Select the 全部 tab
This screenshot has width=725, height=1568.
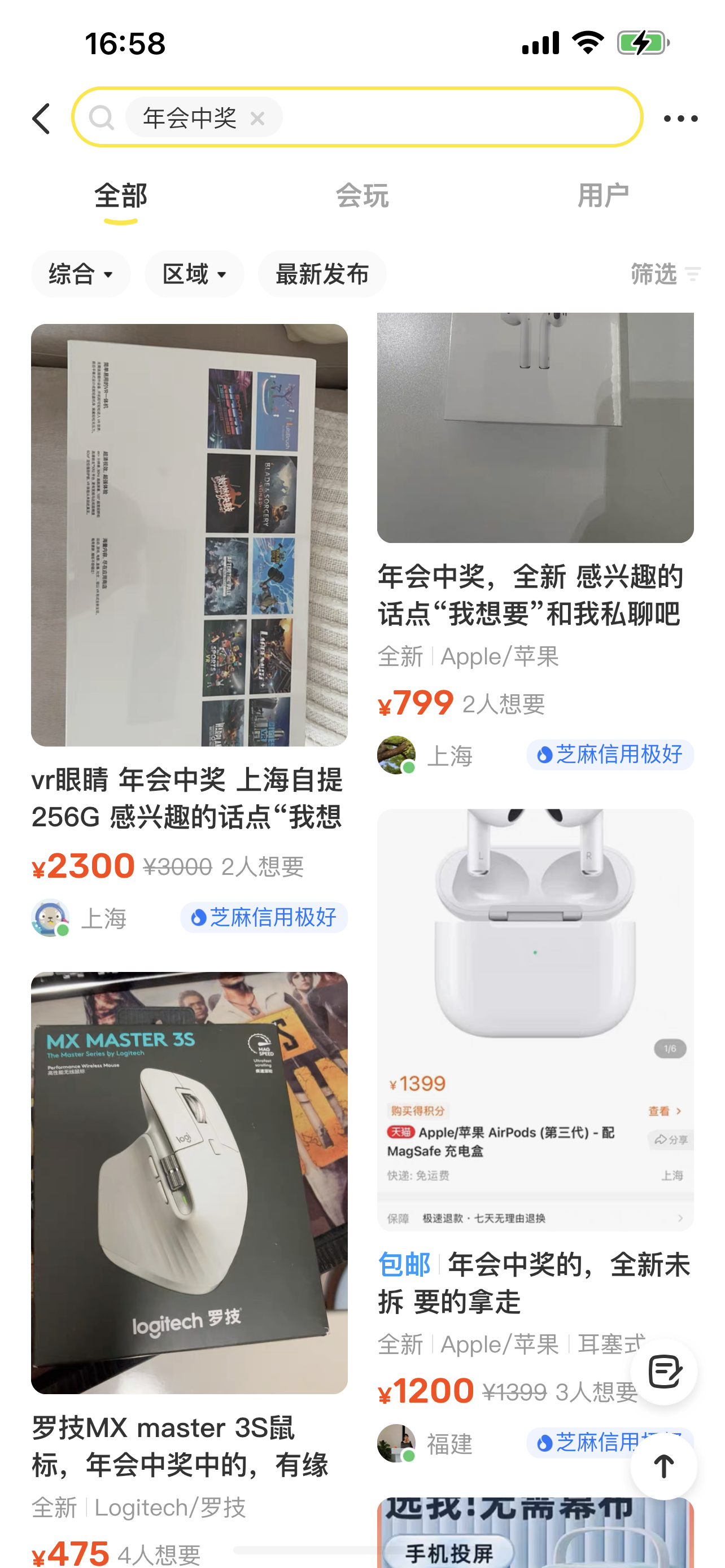pos(120,196)
